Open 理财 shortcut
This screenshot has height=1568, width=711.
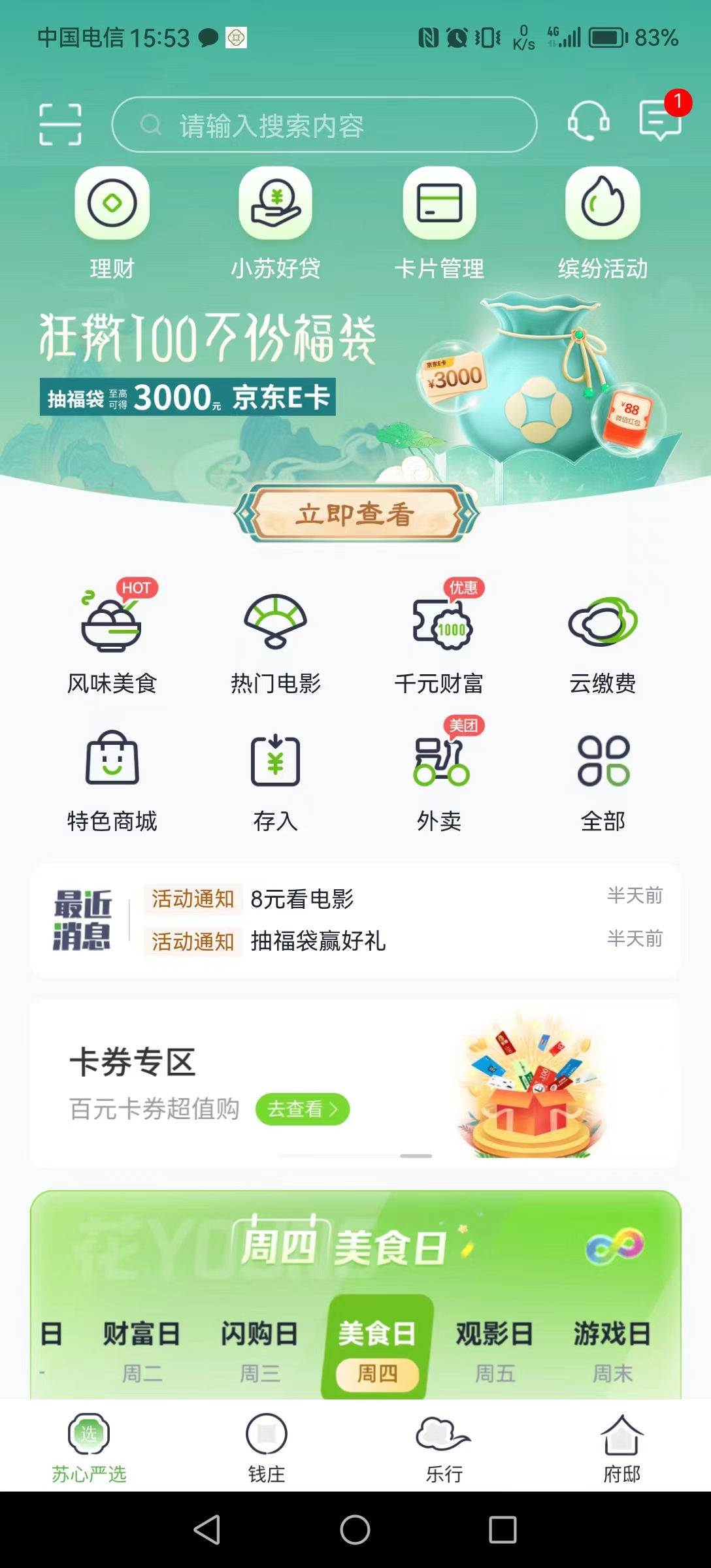tap(112, 223)
